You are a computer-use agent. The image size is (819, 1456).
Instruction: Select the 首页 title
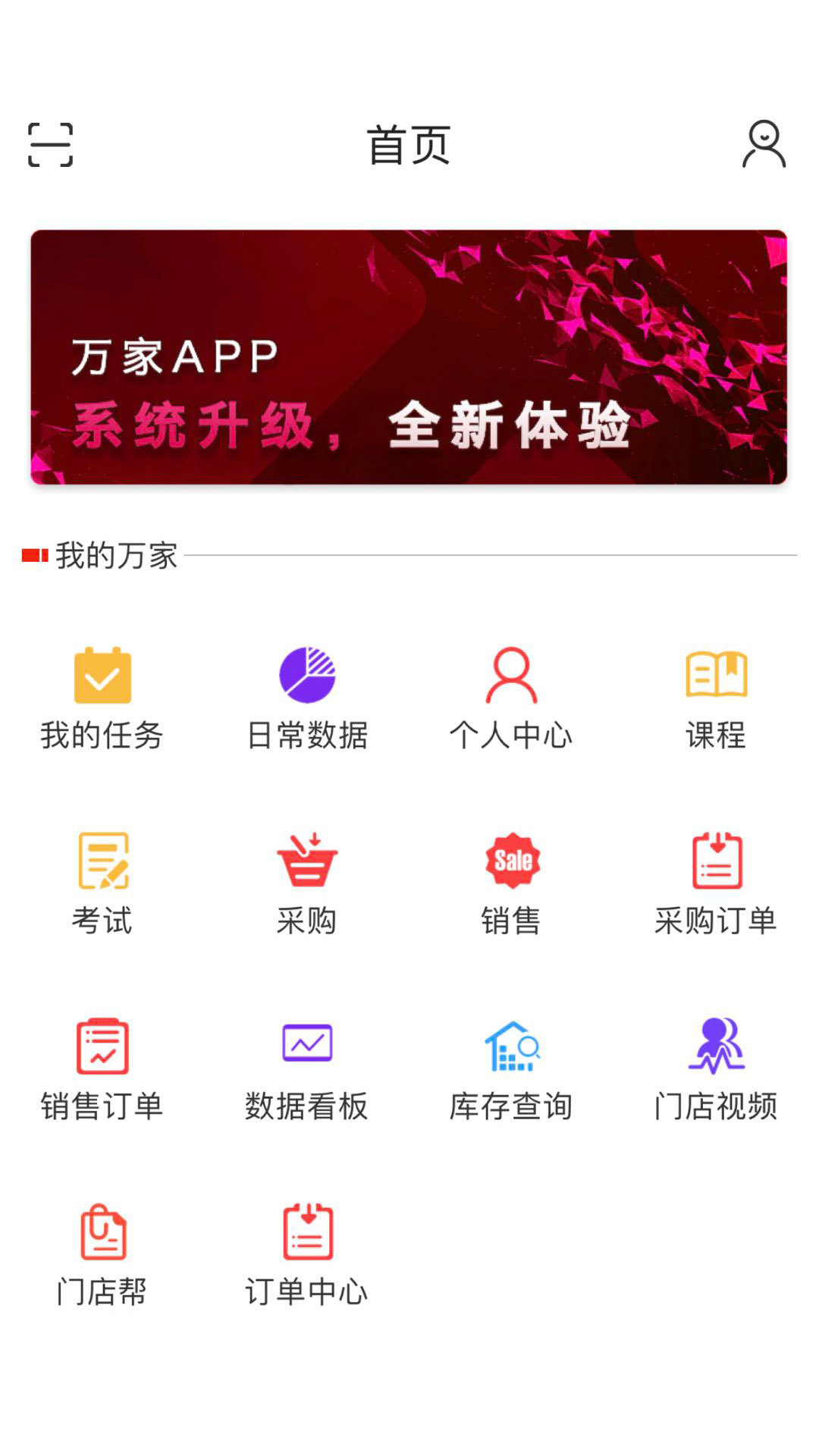[408, 144]
